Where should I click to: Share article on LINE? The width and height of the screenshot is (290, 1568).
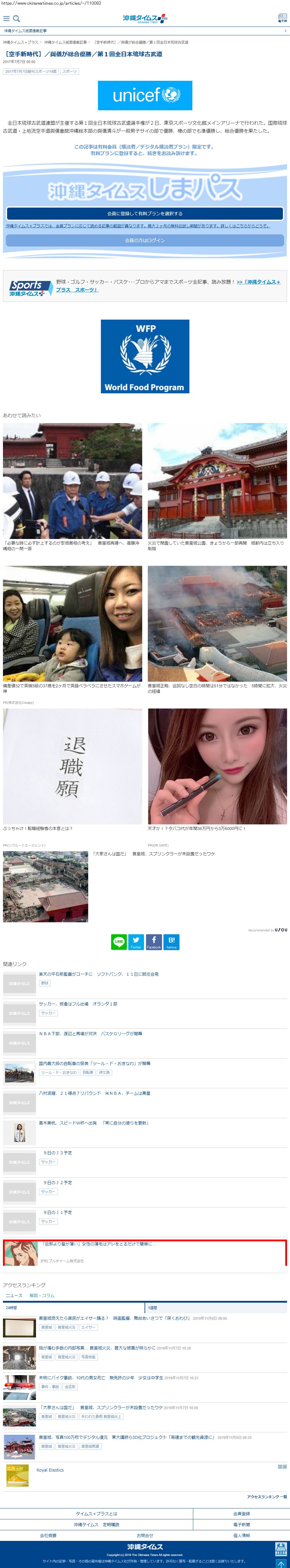coord(119,942)
